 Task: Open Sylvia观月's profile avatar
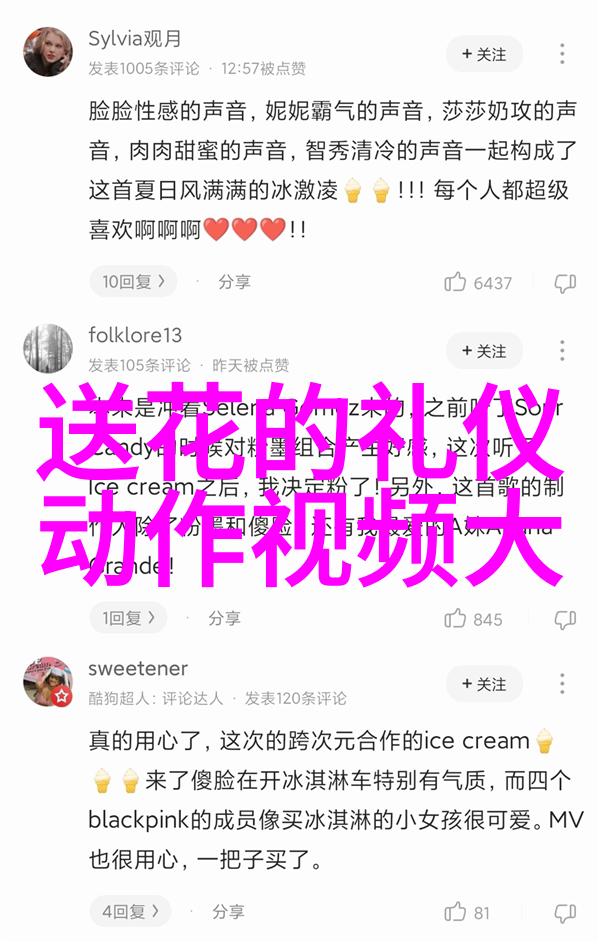tap(48, 52)
